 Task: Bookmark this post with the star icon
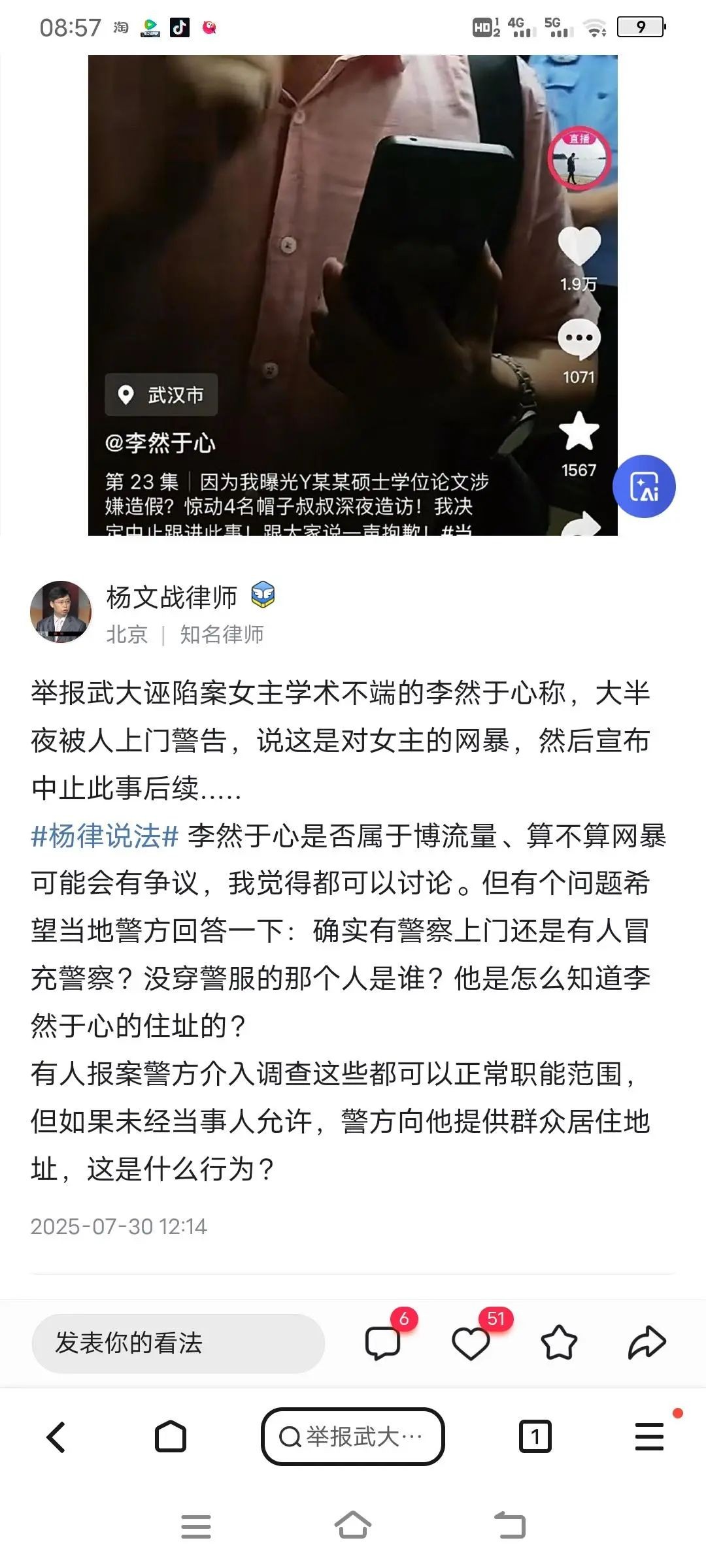click(559, 1343)
